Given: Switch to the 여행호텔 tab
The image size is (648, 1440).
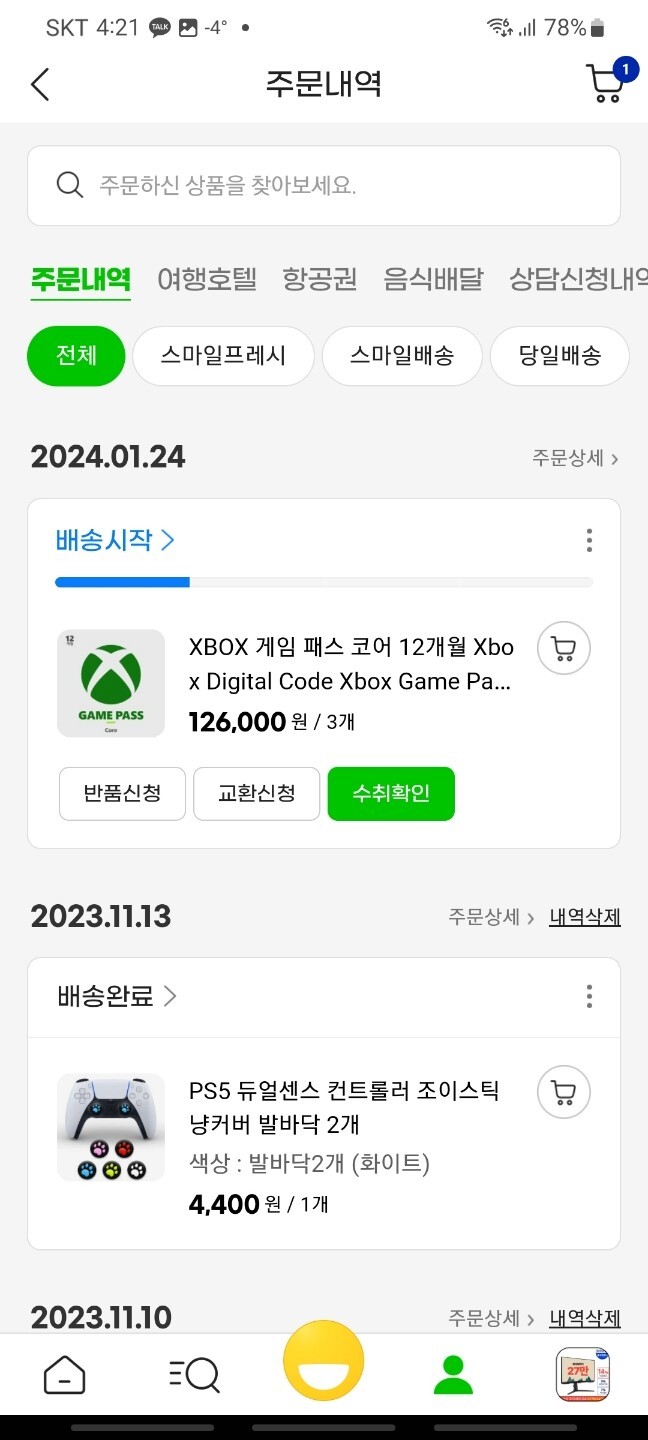Looking at the screenshot, I should [207, 279].
